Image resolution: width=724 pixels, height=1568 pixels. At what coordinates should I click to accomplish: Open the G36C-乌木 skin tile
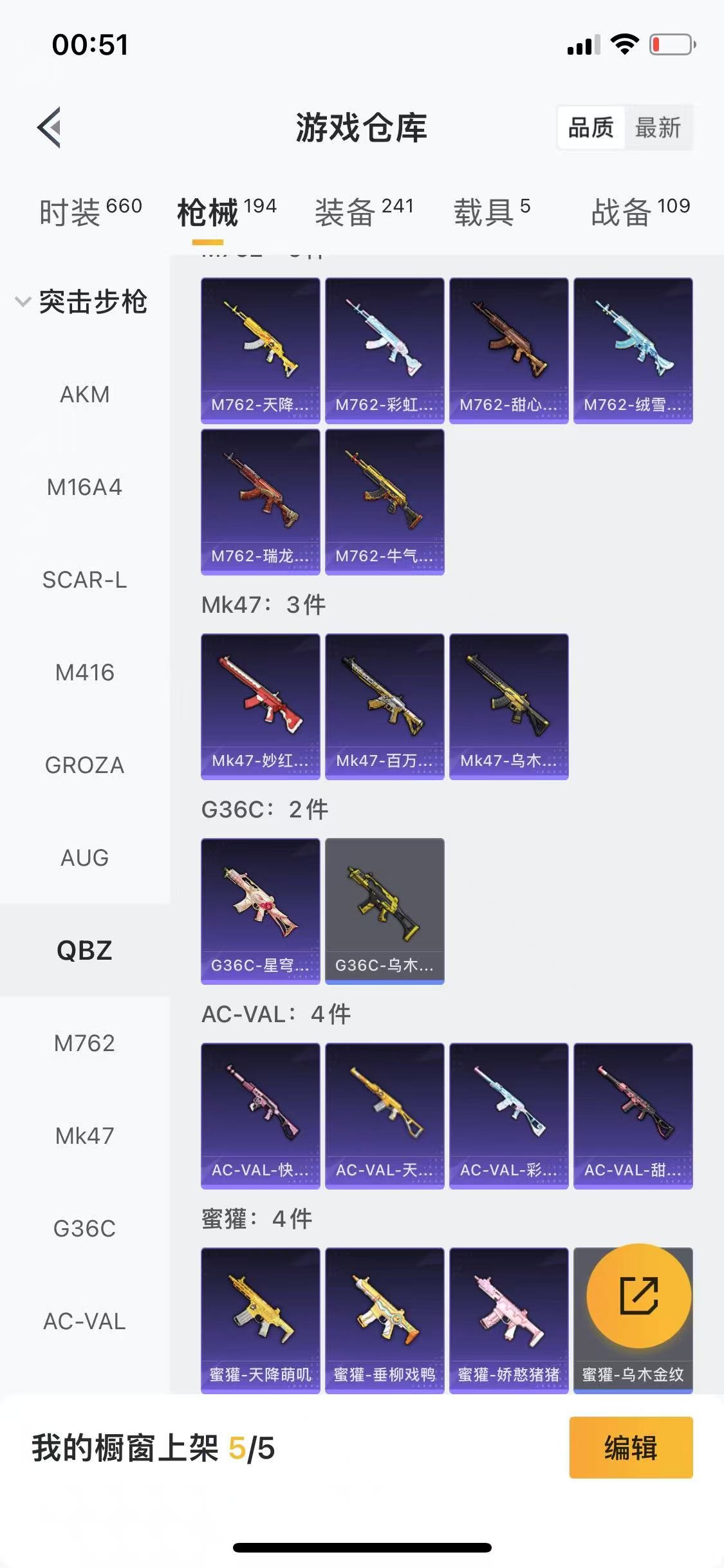[x=384, y=911]
